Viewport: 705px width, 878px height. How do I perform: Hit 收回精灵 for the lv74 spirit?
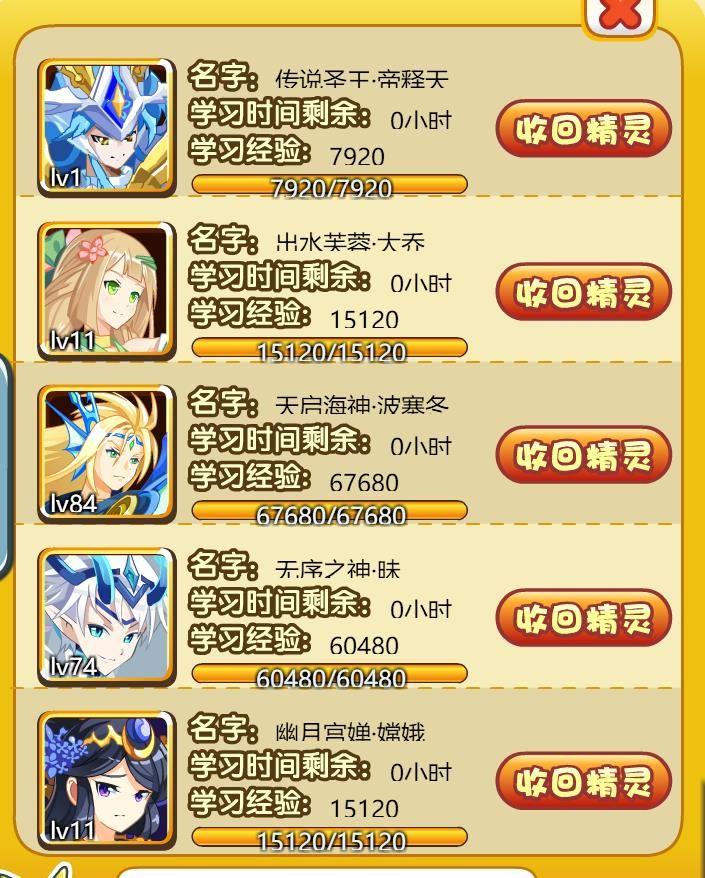[583, 618]
